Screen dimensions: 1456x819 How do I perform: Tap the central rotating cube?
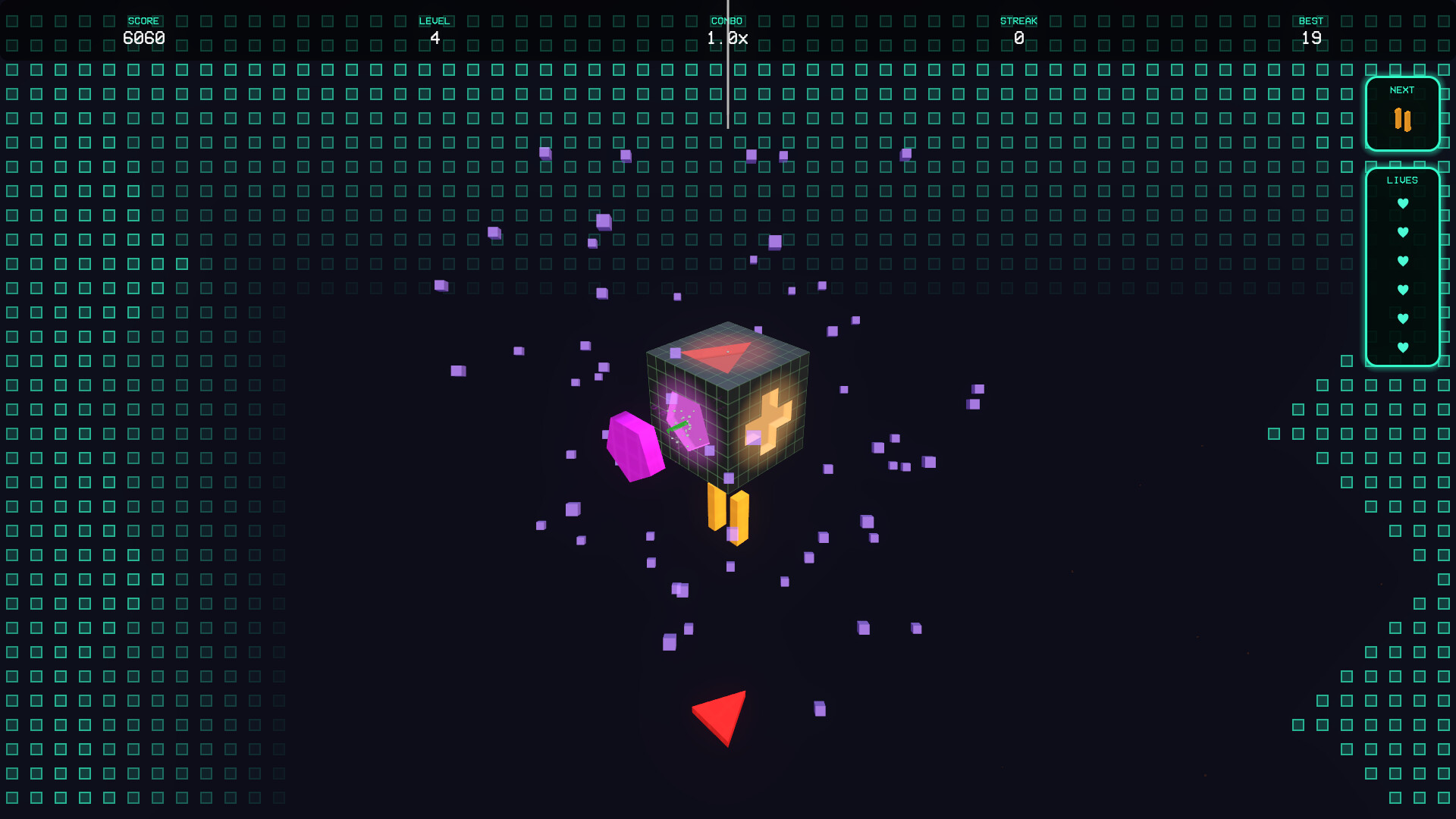(x=727, y=406)
